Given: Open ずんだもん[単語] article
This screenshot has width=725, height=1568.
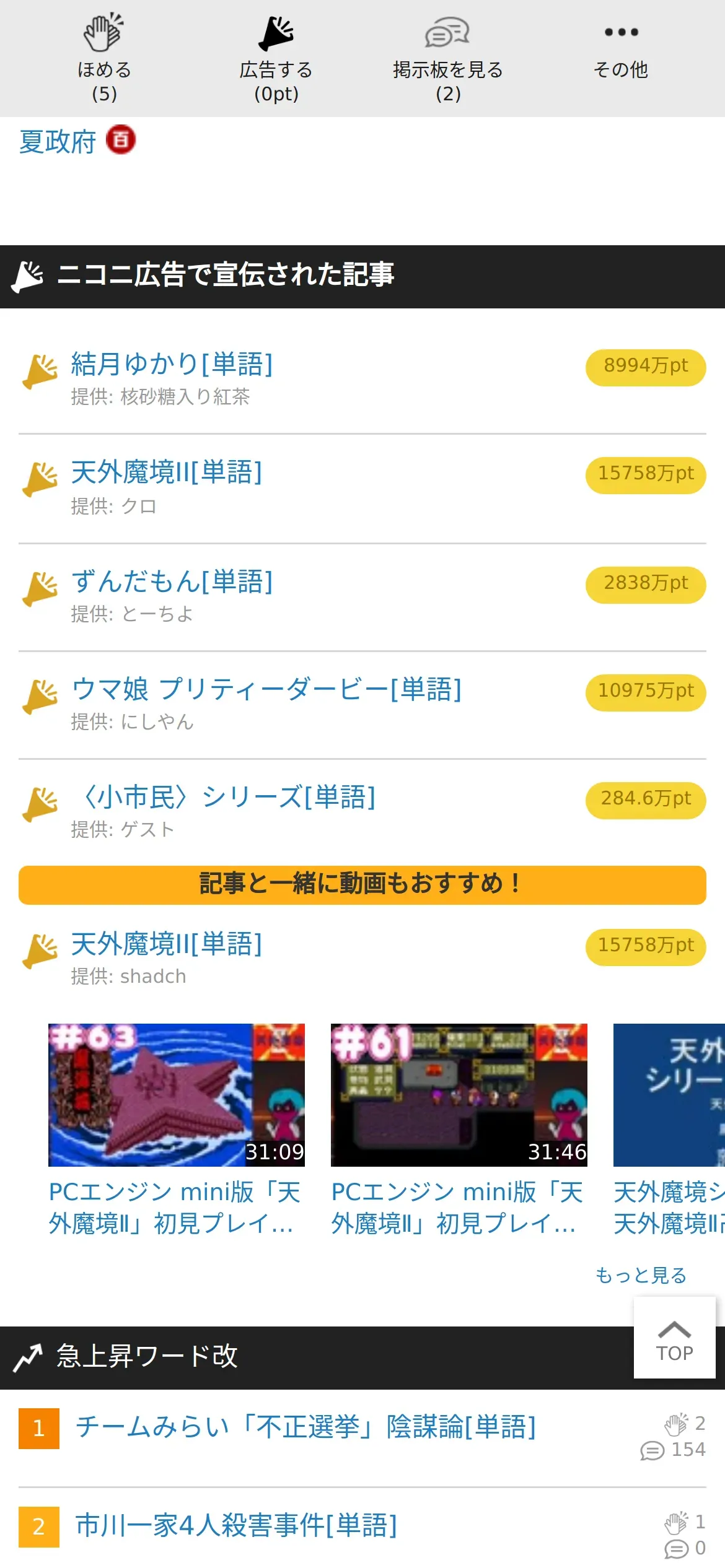Looking at the screenshot, I should tap(172, 581).
